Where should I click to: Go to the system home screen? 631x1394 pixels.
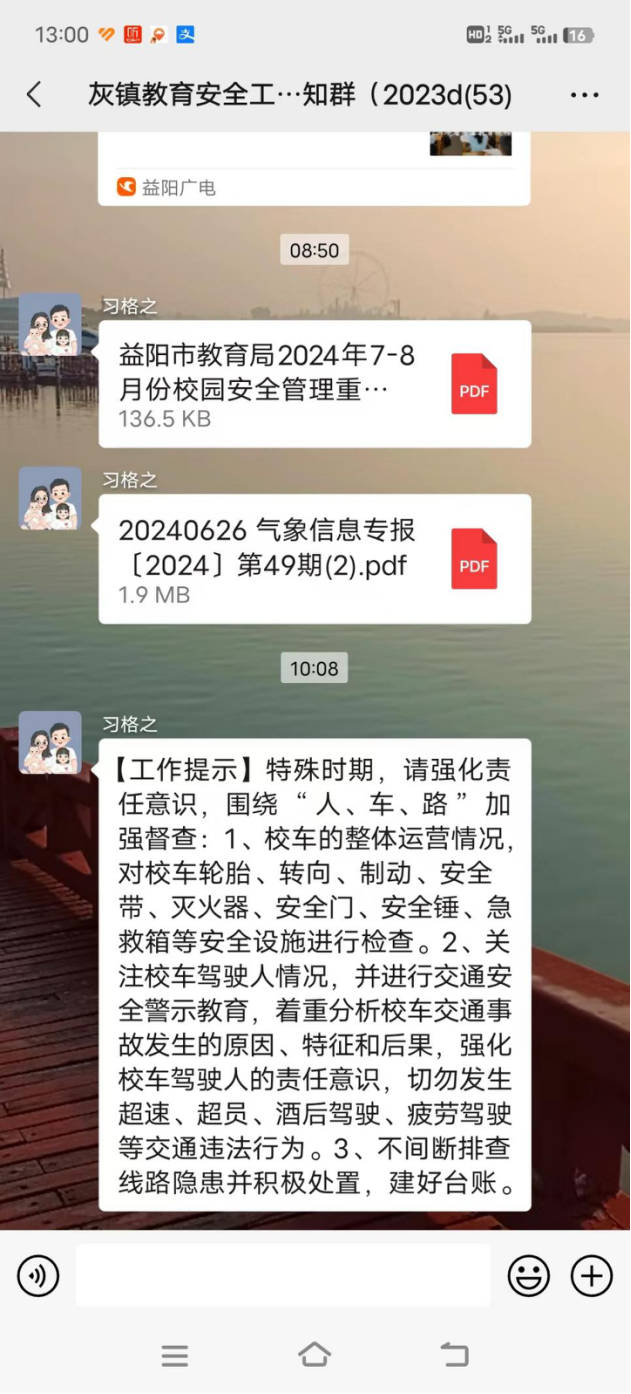pos(314,1355)
